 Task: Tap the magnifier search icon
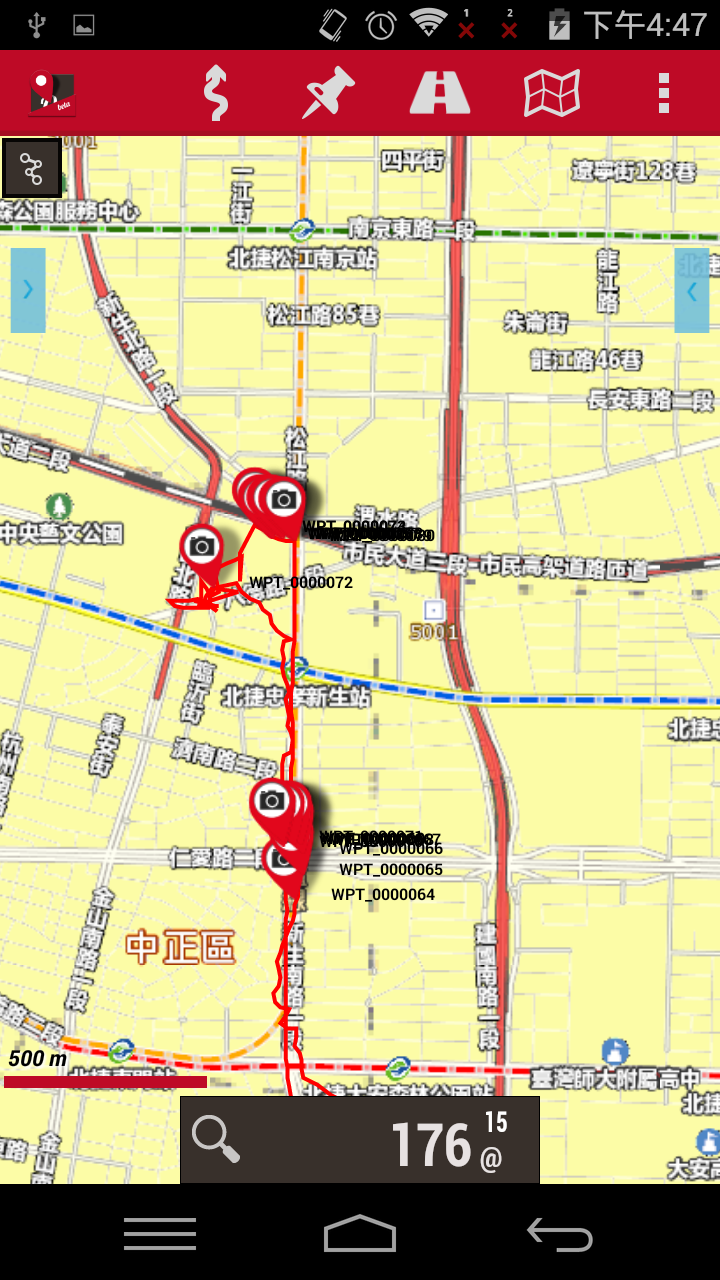point(217,1140)
